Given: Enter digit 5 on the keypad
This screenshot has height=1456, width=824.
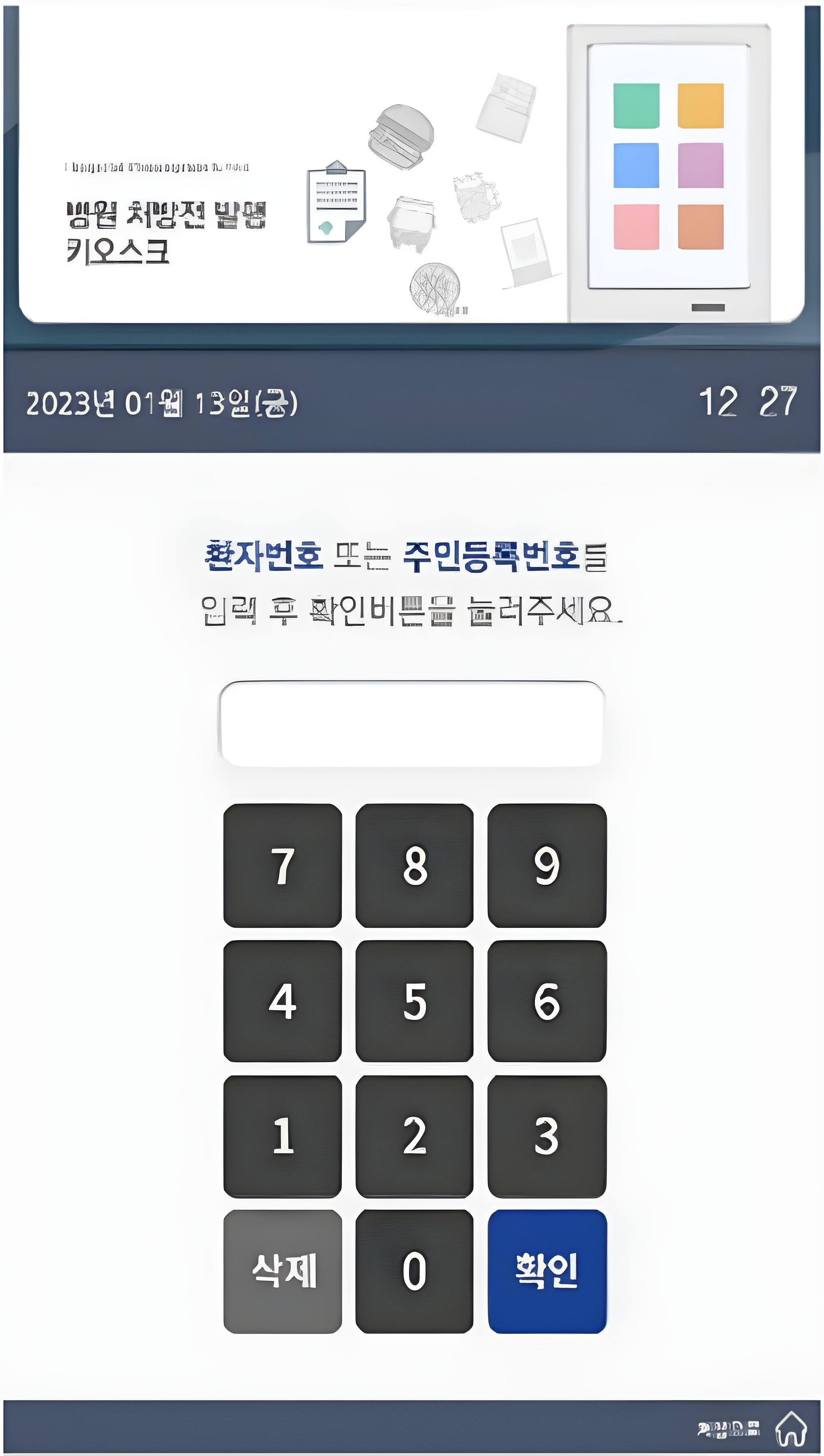Looking at the screenshot, I should pos(414,1001).
